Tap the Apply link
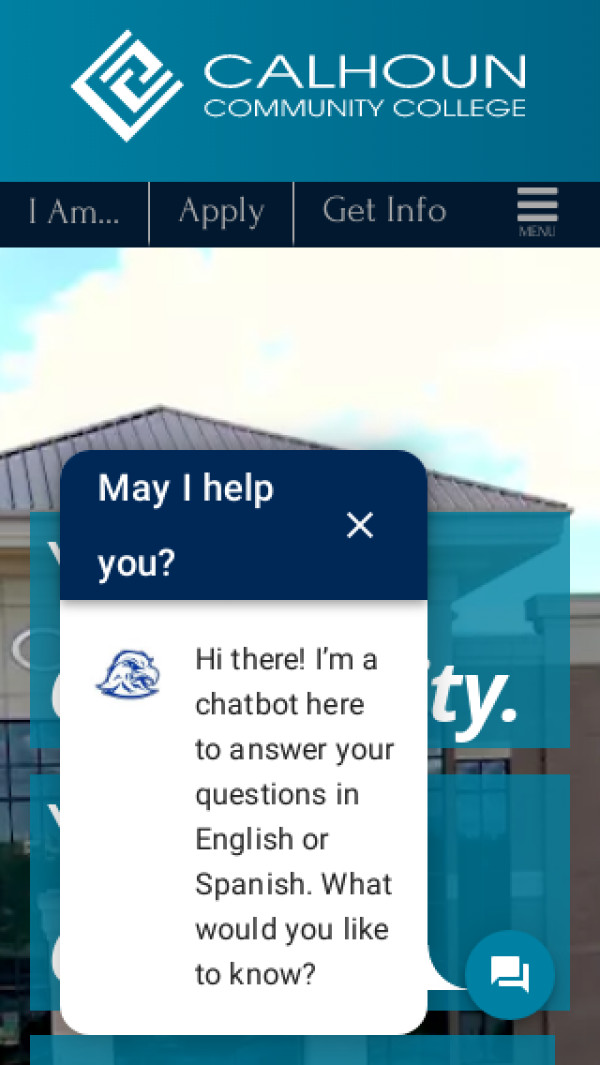The image size is (600, 1065). tap(221, 212)
